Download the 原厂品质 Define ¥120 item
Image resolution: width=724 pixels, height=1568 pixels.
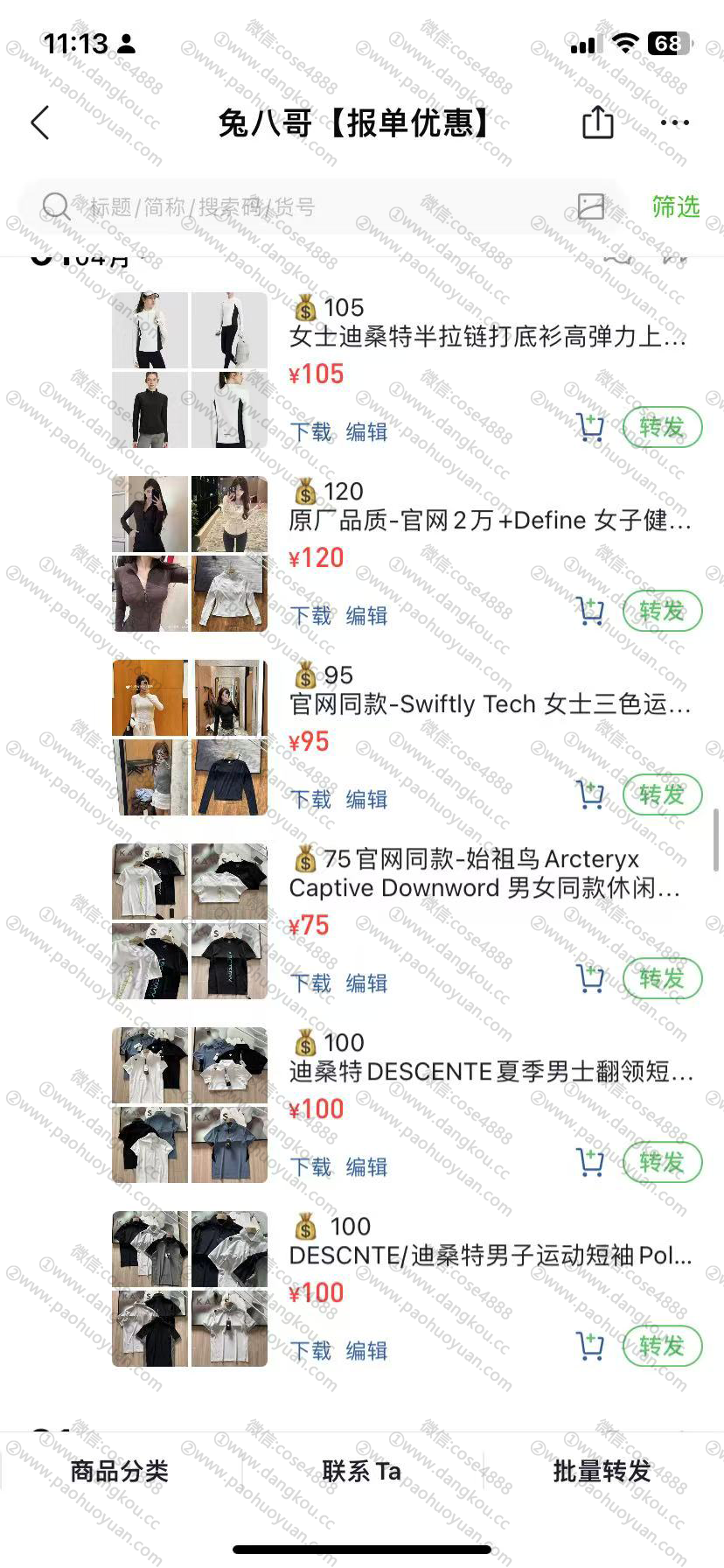[311, 616]
